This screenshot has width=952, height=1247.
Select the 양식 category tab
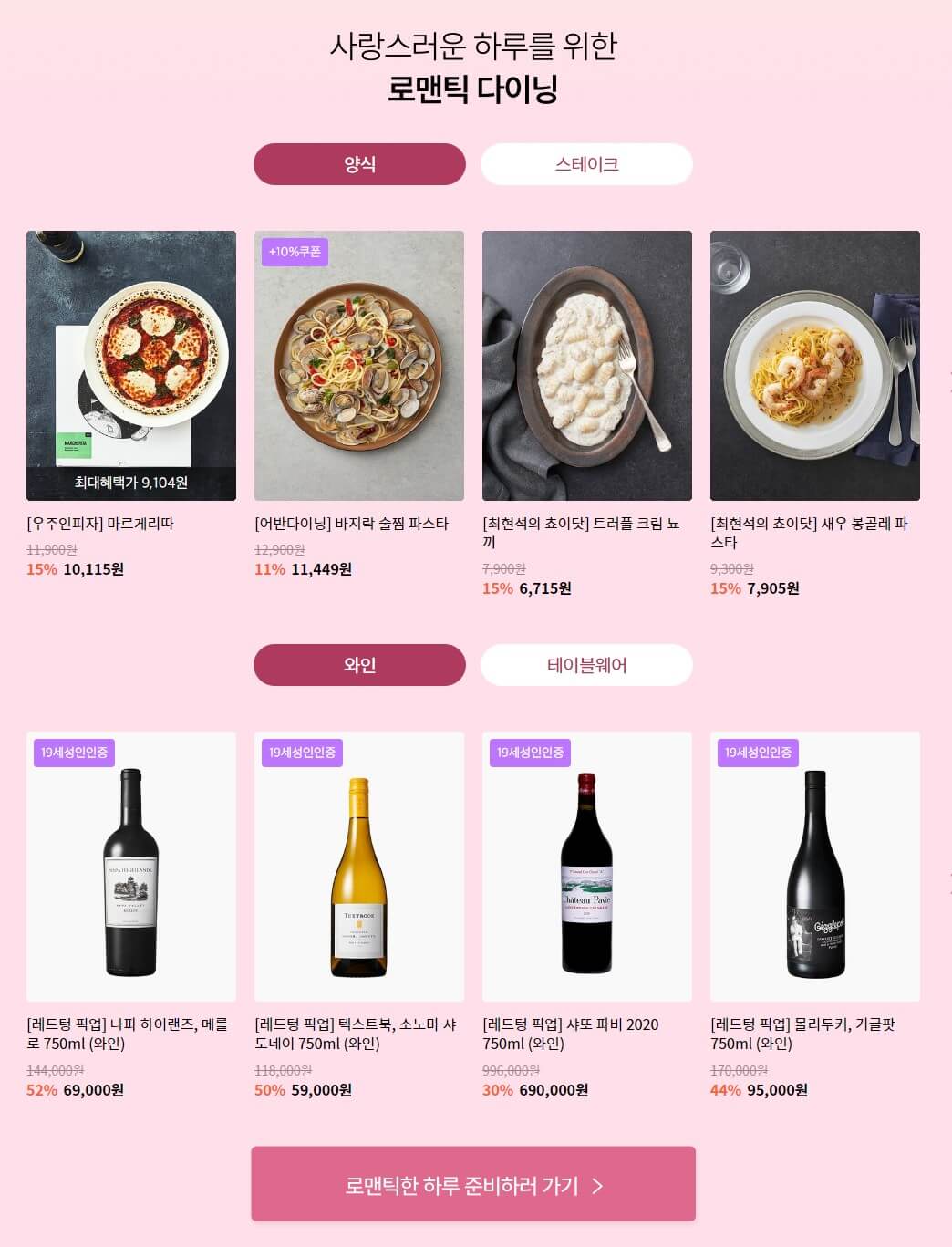click(x=360, y=164)
